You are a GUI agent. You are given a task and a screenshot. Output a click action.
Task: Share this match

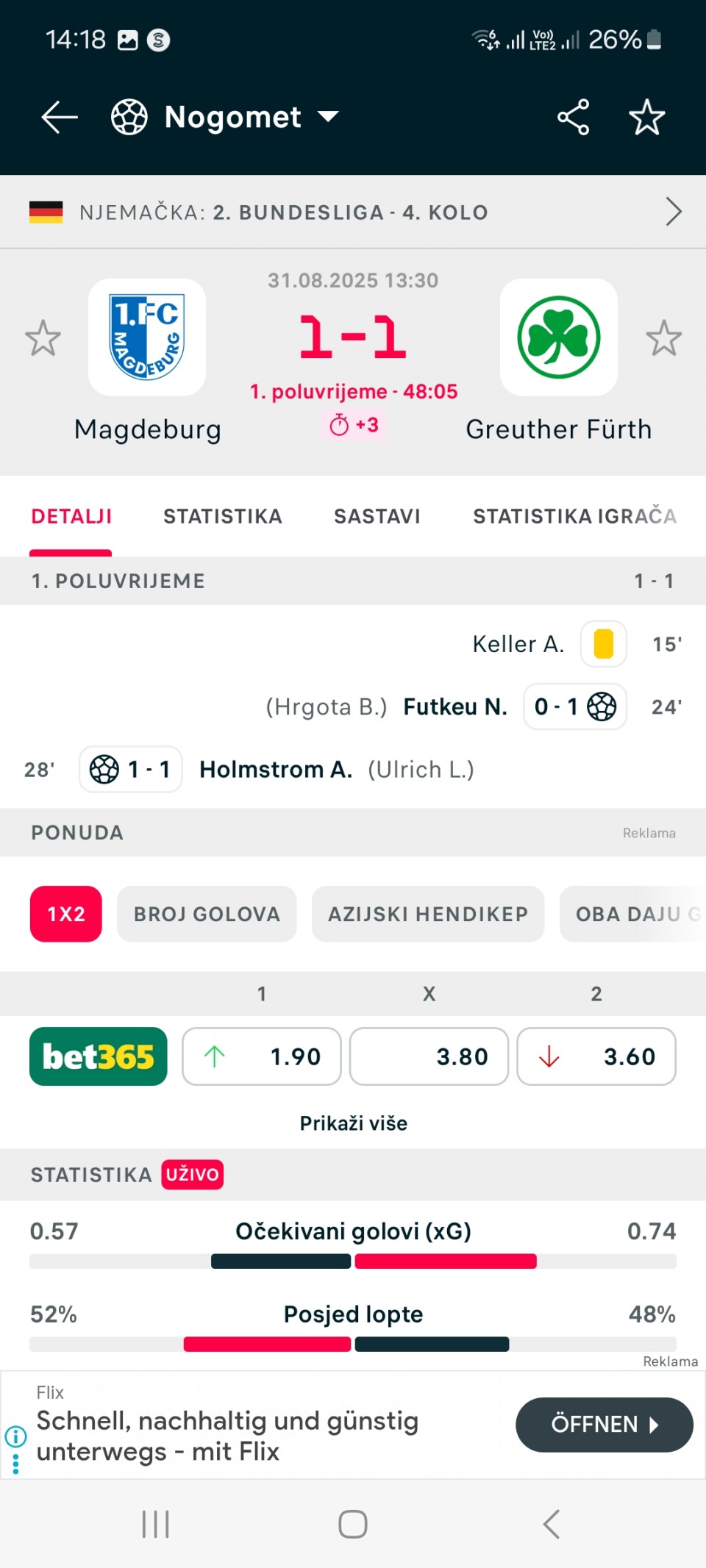(x=573, y=117)
